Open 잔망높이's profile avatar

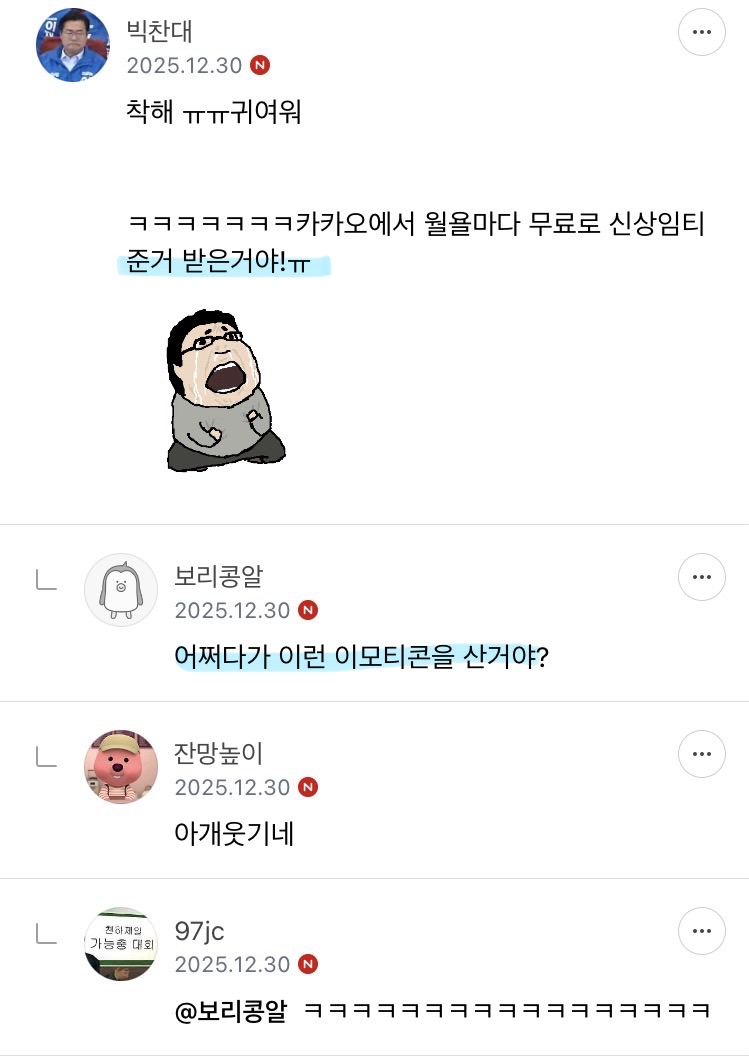coord(121,767)
